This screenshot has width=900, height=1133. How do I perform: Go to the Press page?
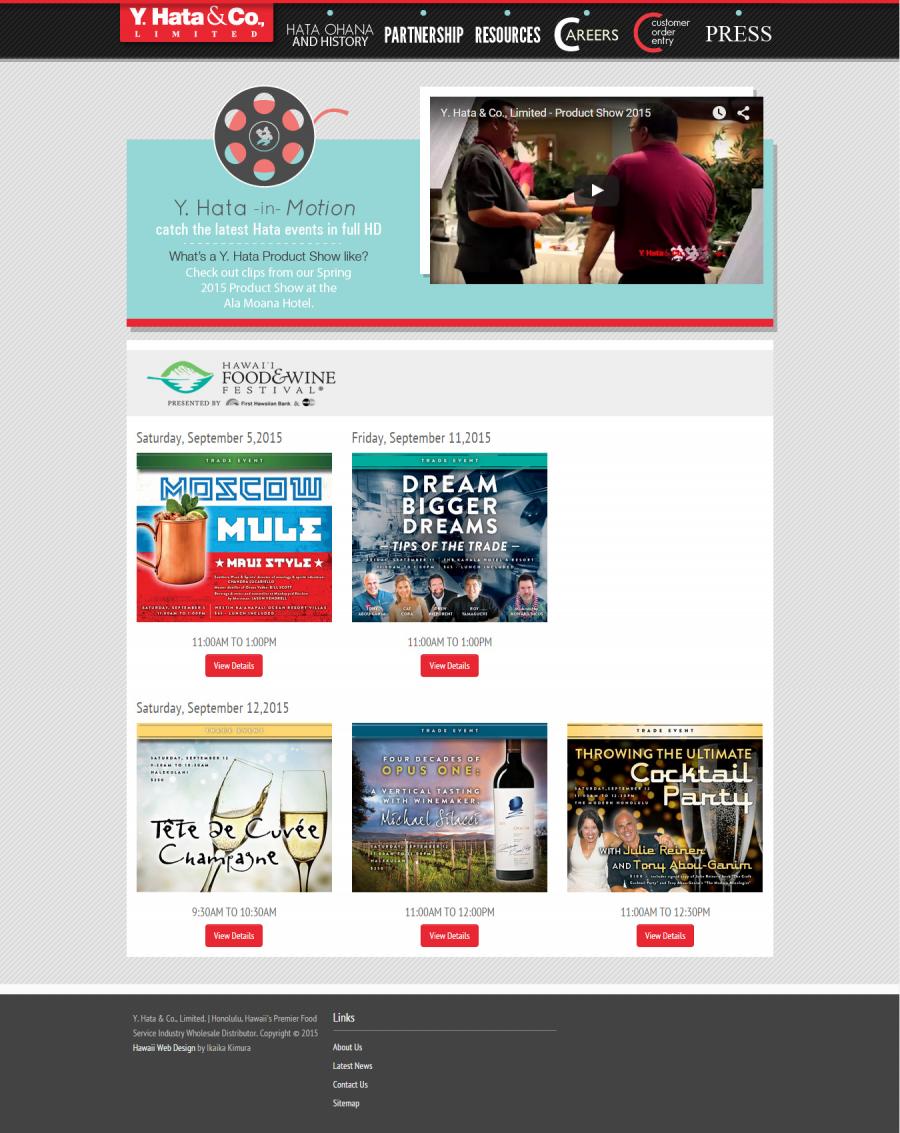[738, 34]
